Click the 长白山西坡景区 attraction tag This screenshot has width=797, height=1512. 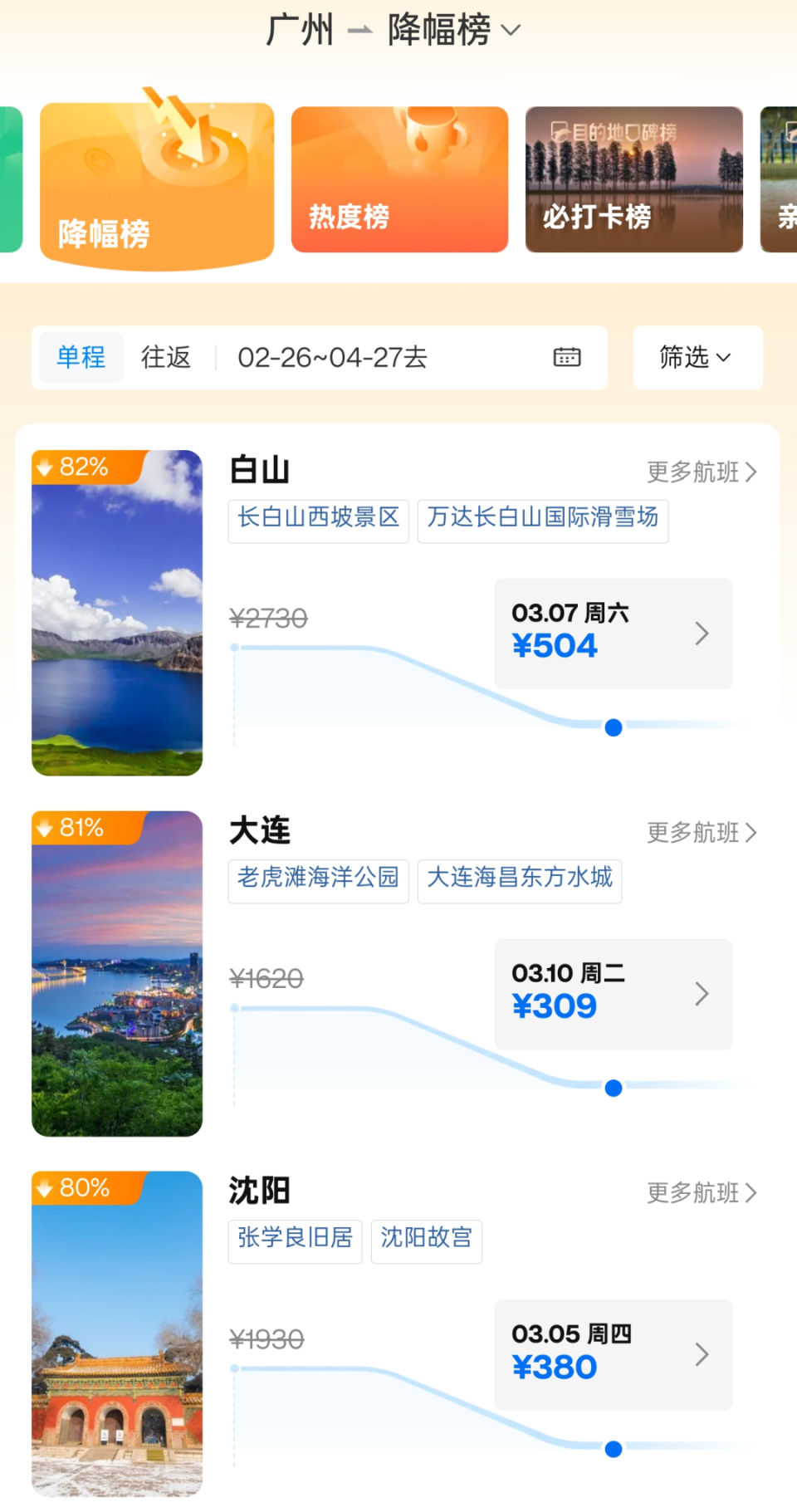[318, 520]
